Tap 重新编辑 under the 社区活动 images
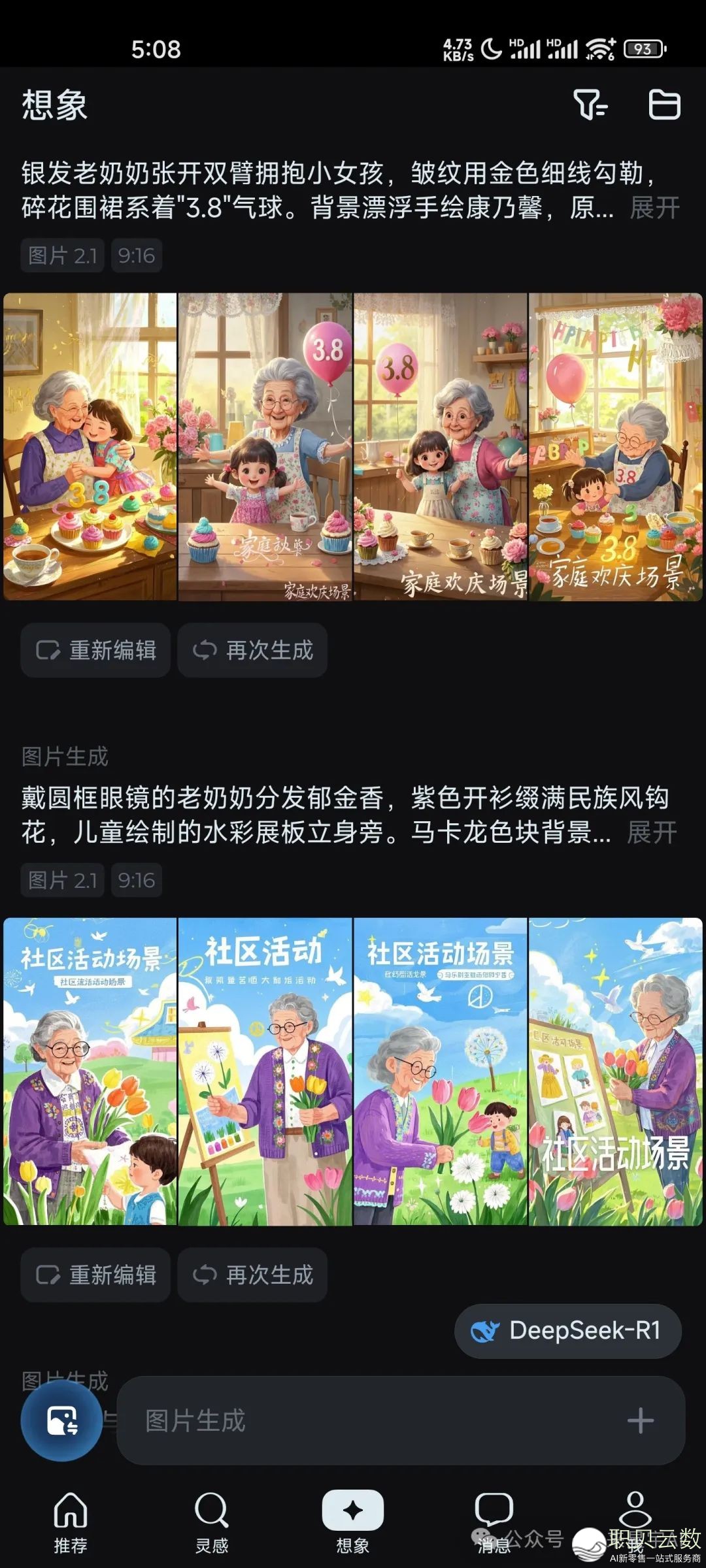The width and height of the screenshot is (706, 1568). 95,1275
